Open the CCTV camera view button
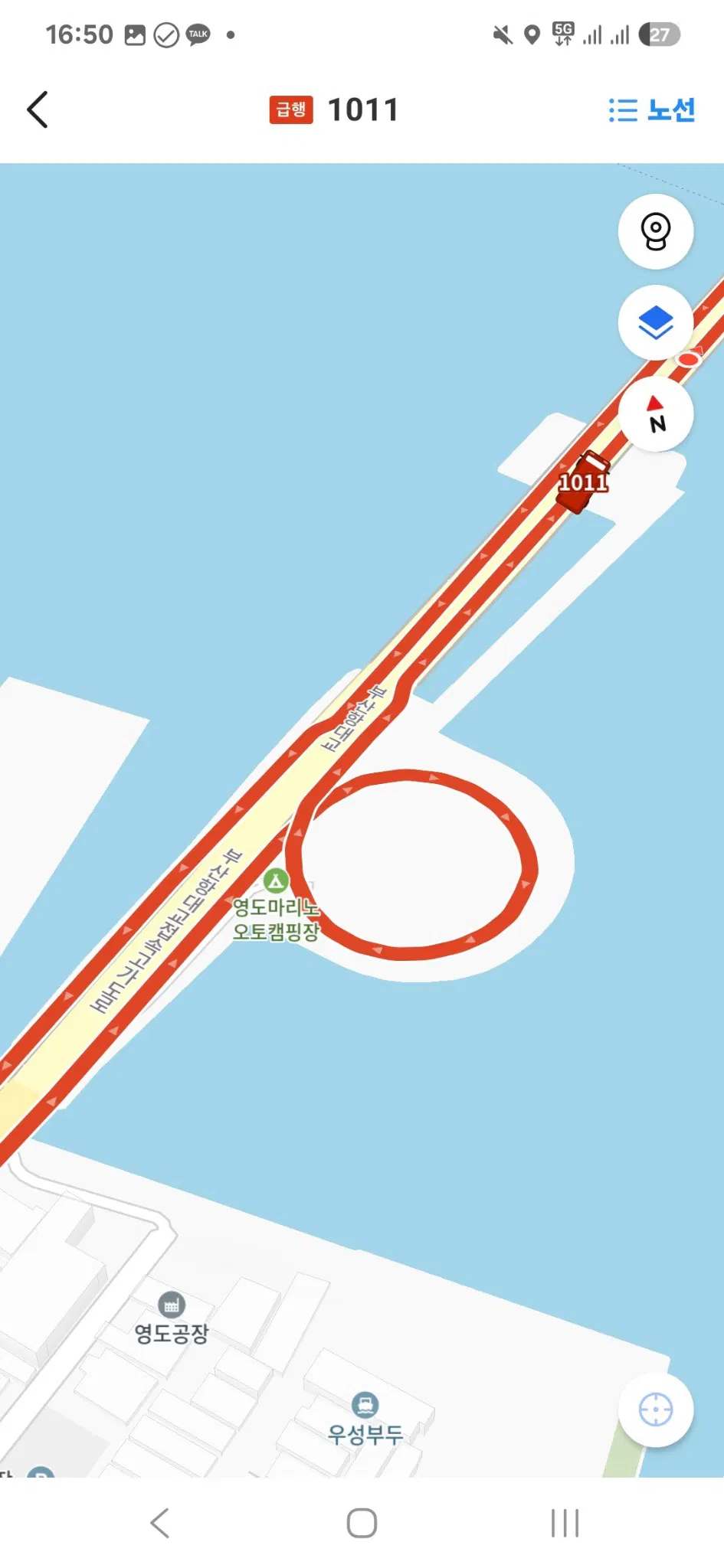The width and height of the screenshot is (724, 1568). 656,231
